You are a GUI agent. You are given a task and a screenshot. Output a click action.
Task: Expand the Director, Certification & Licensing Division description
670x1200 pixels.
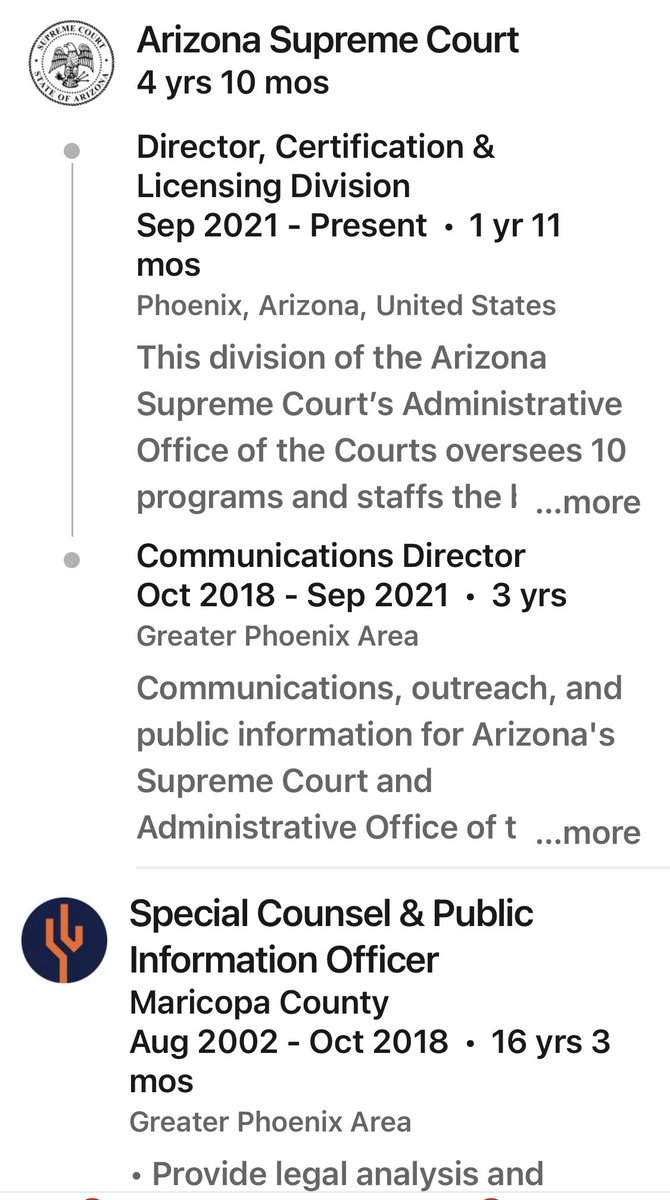588,504
